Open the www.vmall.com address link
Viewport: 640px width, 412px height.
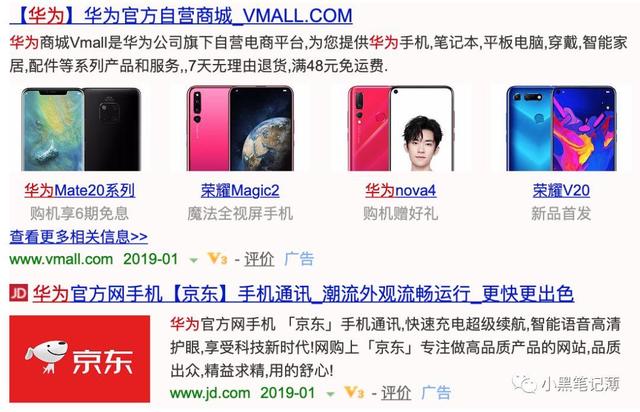[61, 259]
